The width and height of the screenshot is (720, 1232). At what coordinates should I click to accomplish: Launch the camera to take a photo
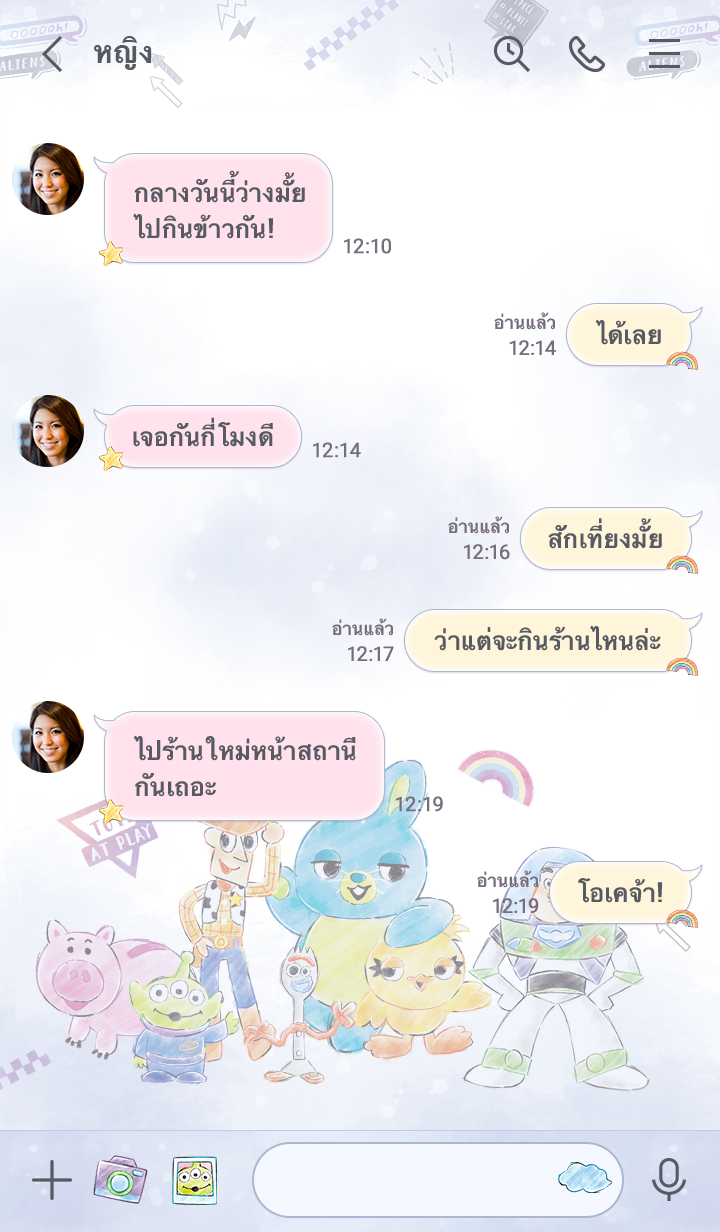[x=120, y=1181]
